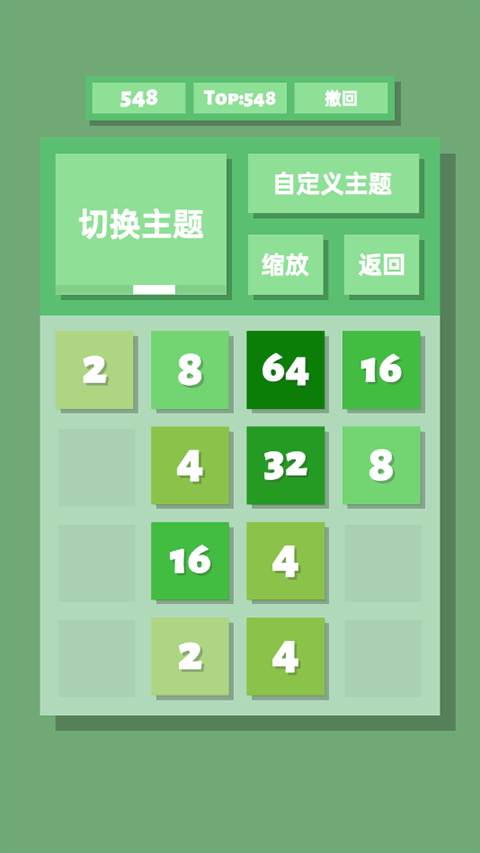Tap the 缩放 zoom button
The height and width of the screenshot is (853, 480).
(285, 265)
